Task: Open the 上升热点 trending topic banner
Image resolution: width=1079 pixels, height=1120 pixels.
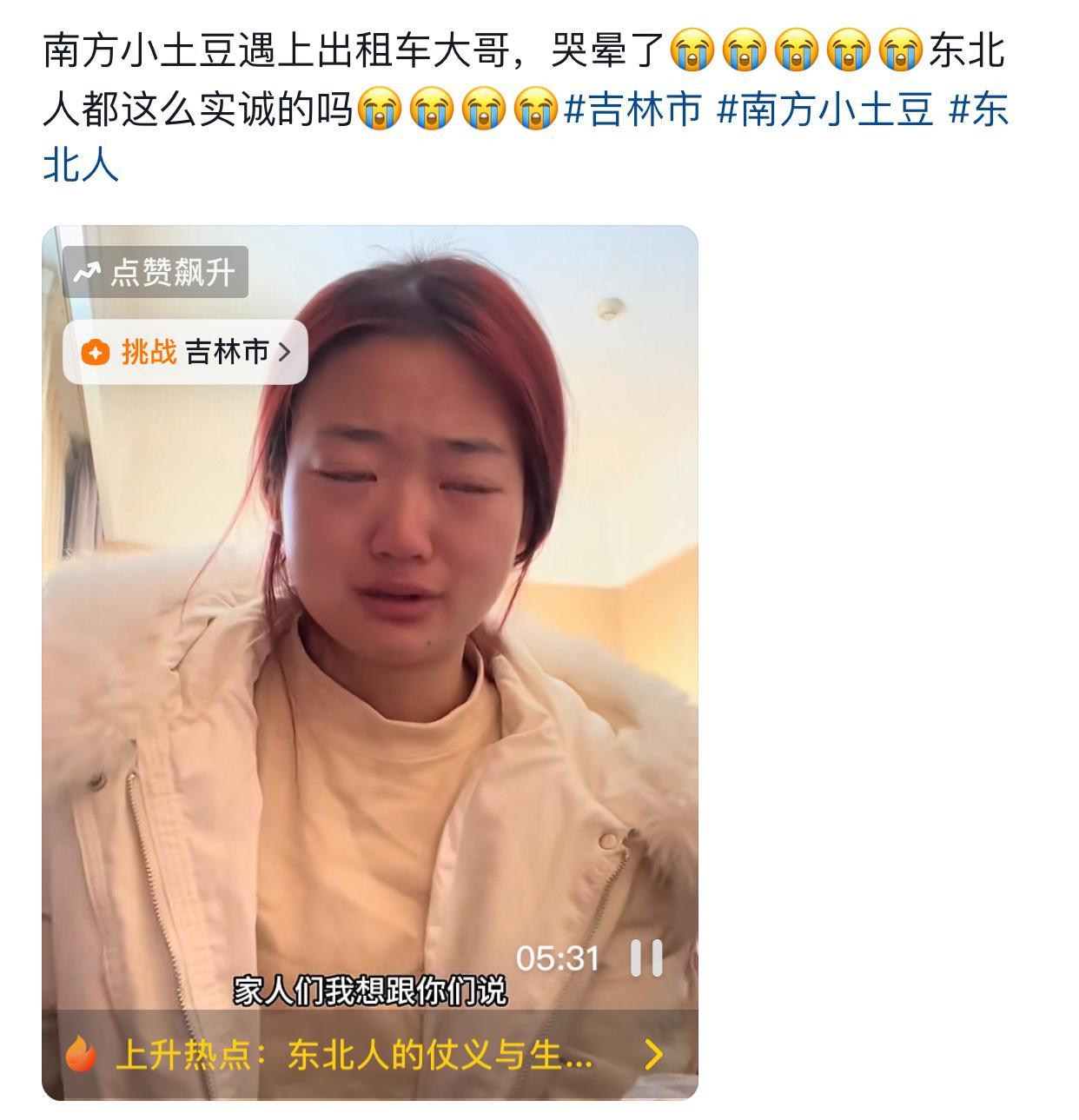Action: pyautogui.click(x=369, y=1054)
